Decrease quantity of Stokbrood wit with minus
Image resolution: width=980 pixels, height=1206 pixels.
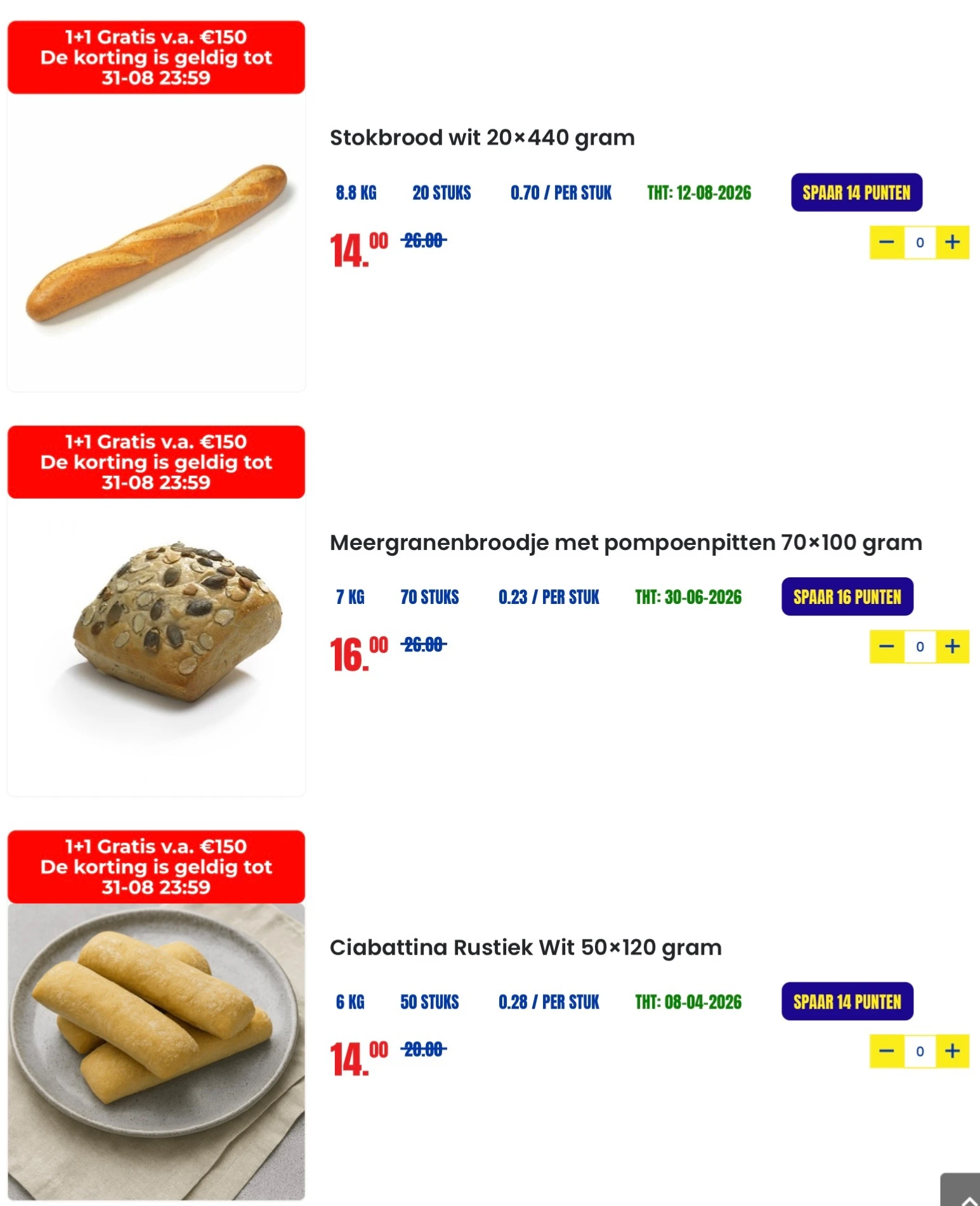(x=887, y=242)
